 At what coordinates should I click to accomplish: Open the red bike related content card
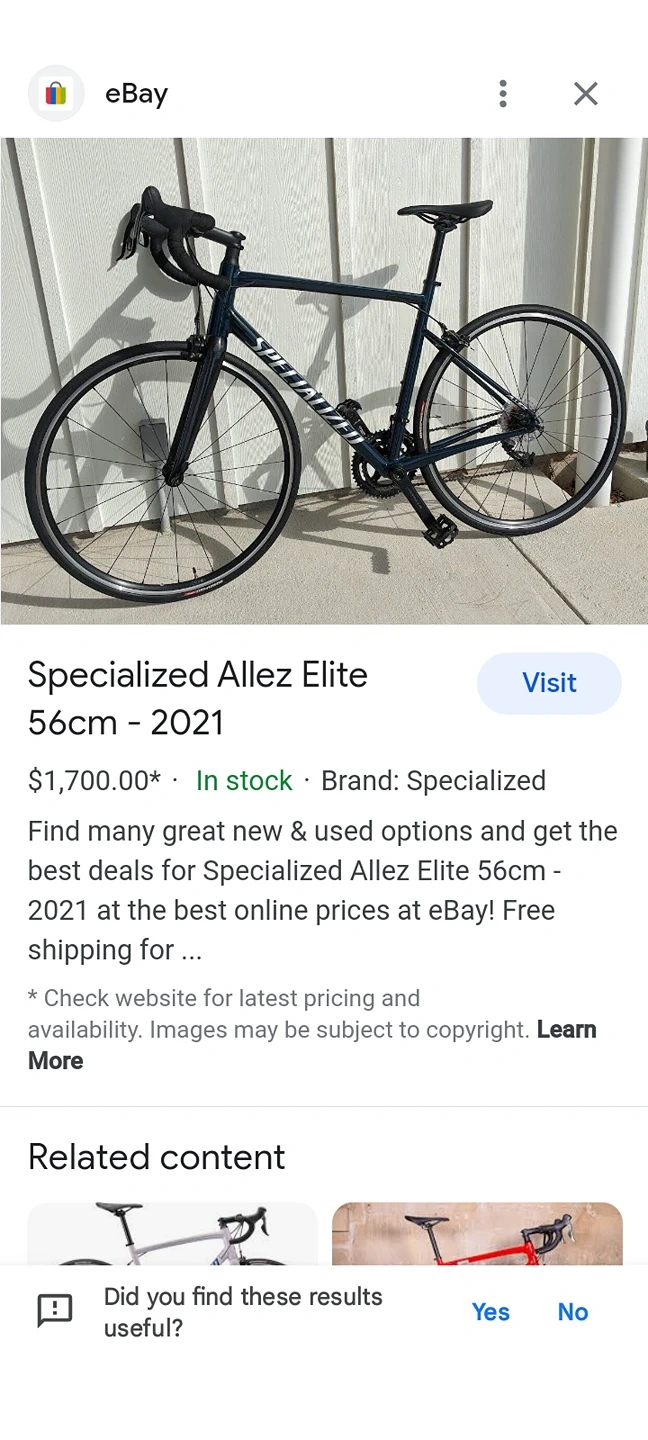pyautogui.click(x=477, y=1233)
